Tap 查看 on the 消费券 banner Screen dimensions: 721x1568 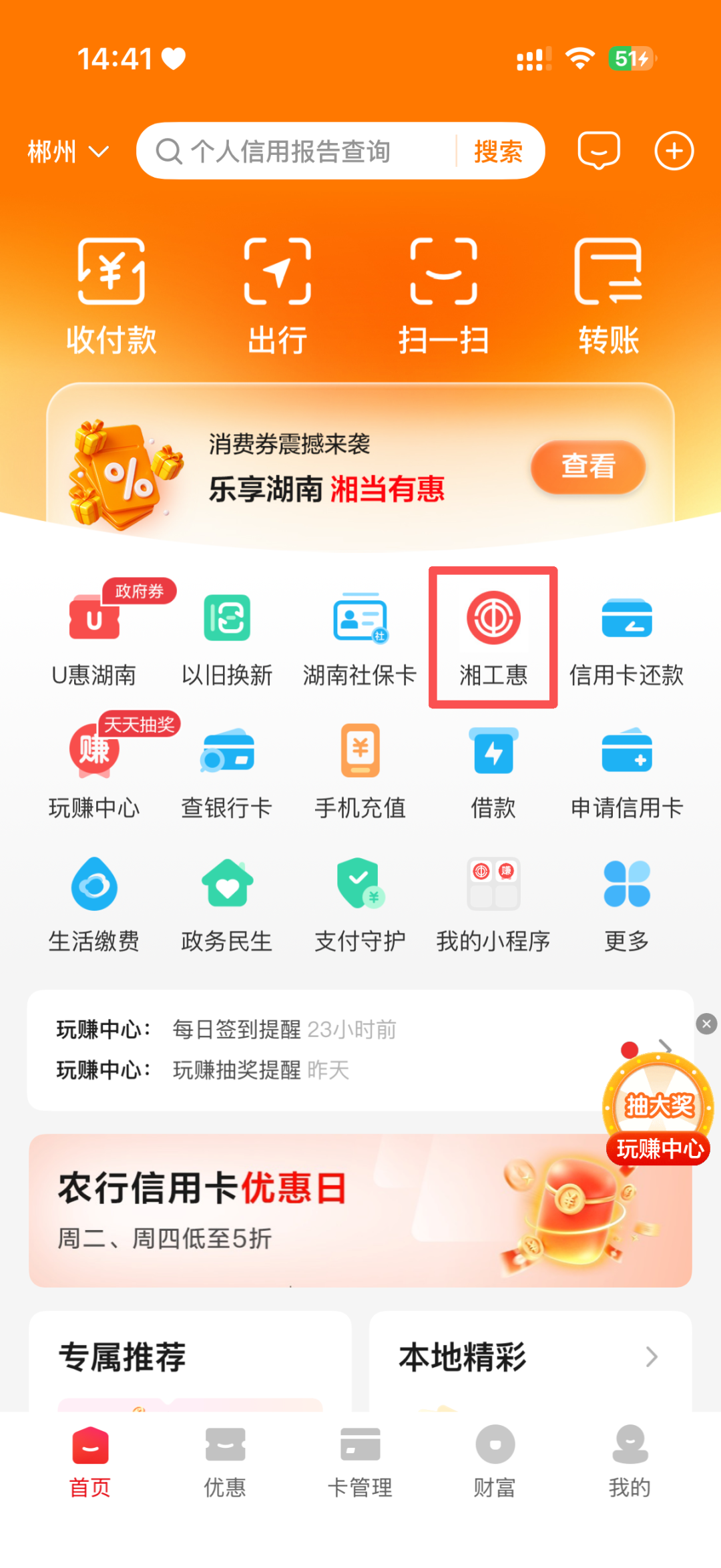coord(587,467)
